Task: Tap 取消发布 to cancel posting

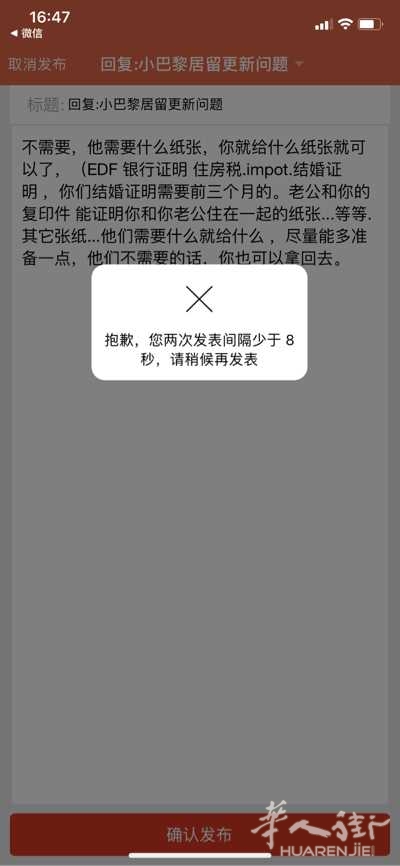Action: click(37, 65)
